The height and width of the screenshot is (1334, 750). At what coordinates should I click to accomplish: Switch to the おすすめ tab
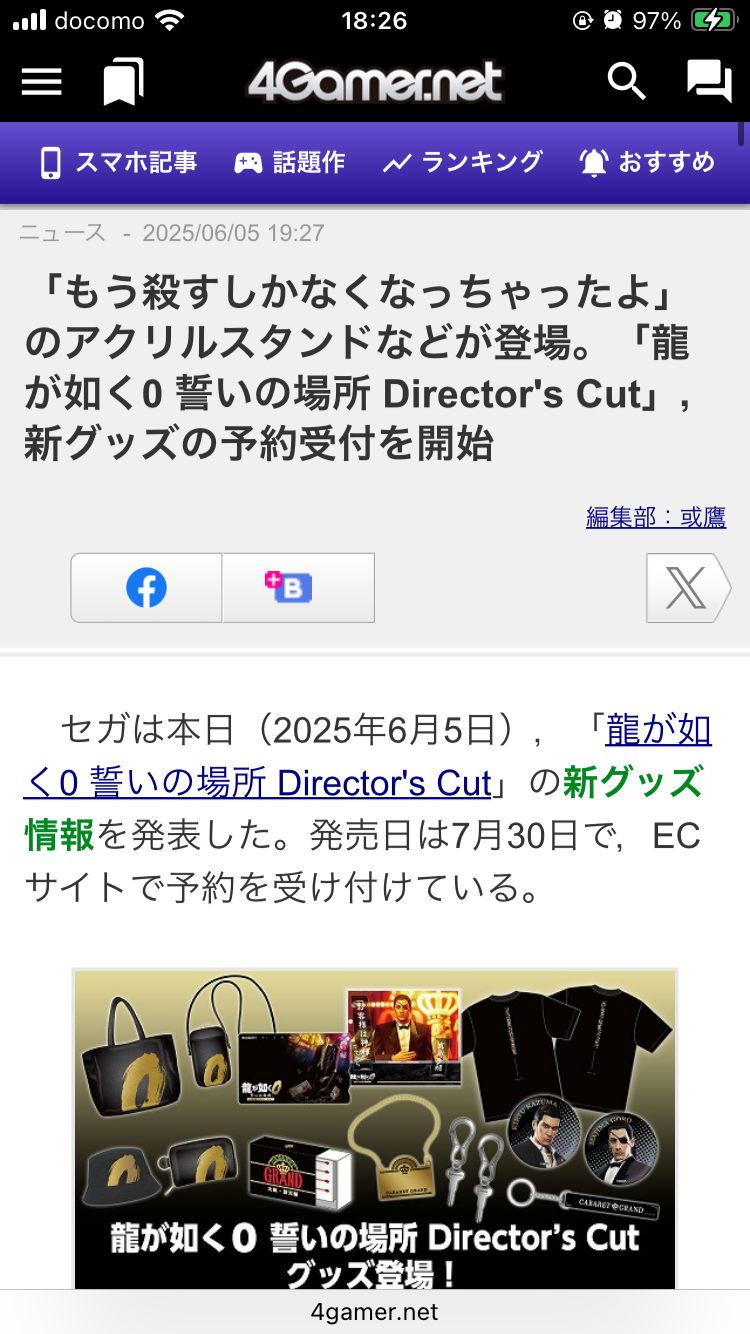coord(648,162)
